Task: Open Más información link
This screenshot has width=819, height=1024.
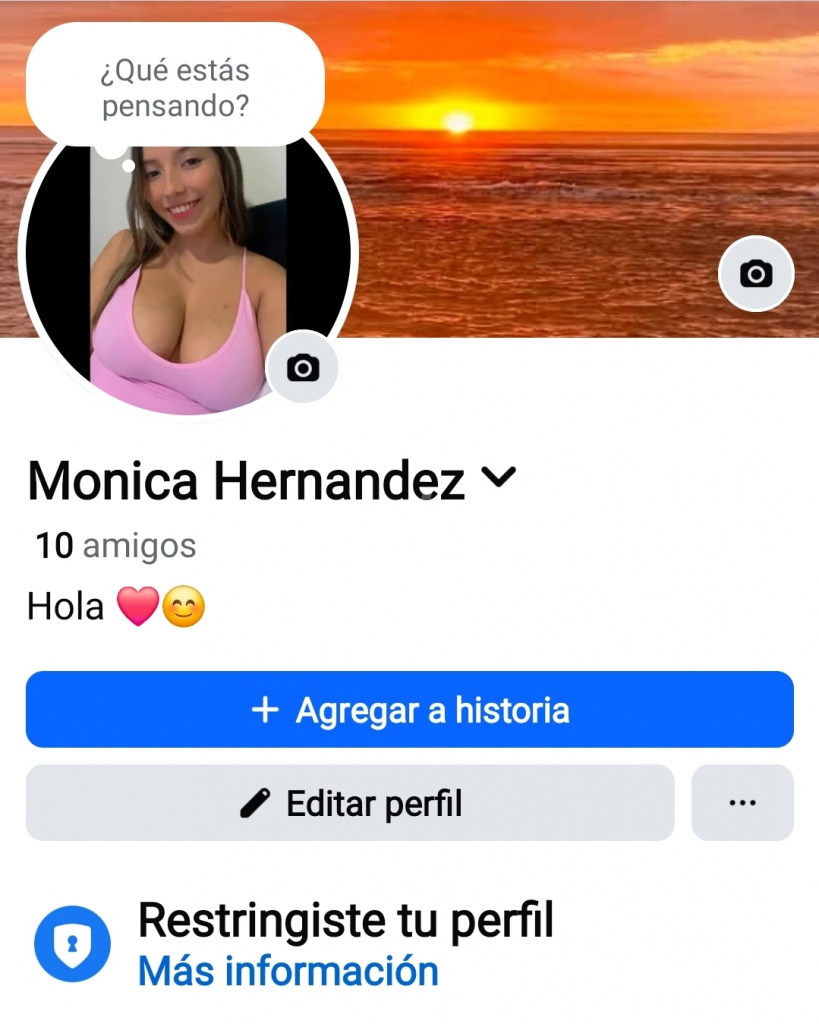Action: coord(288,971)
